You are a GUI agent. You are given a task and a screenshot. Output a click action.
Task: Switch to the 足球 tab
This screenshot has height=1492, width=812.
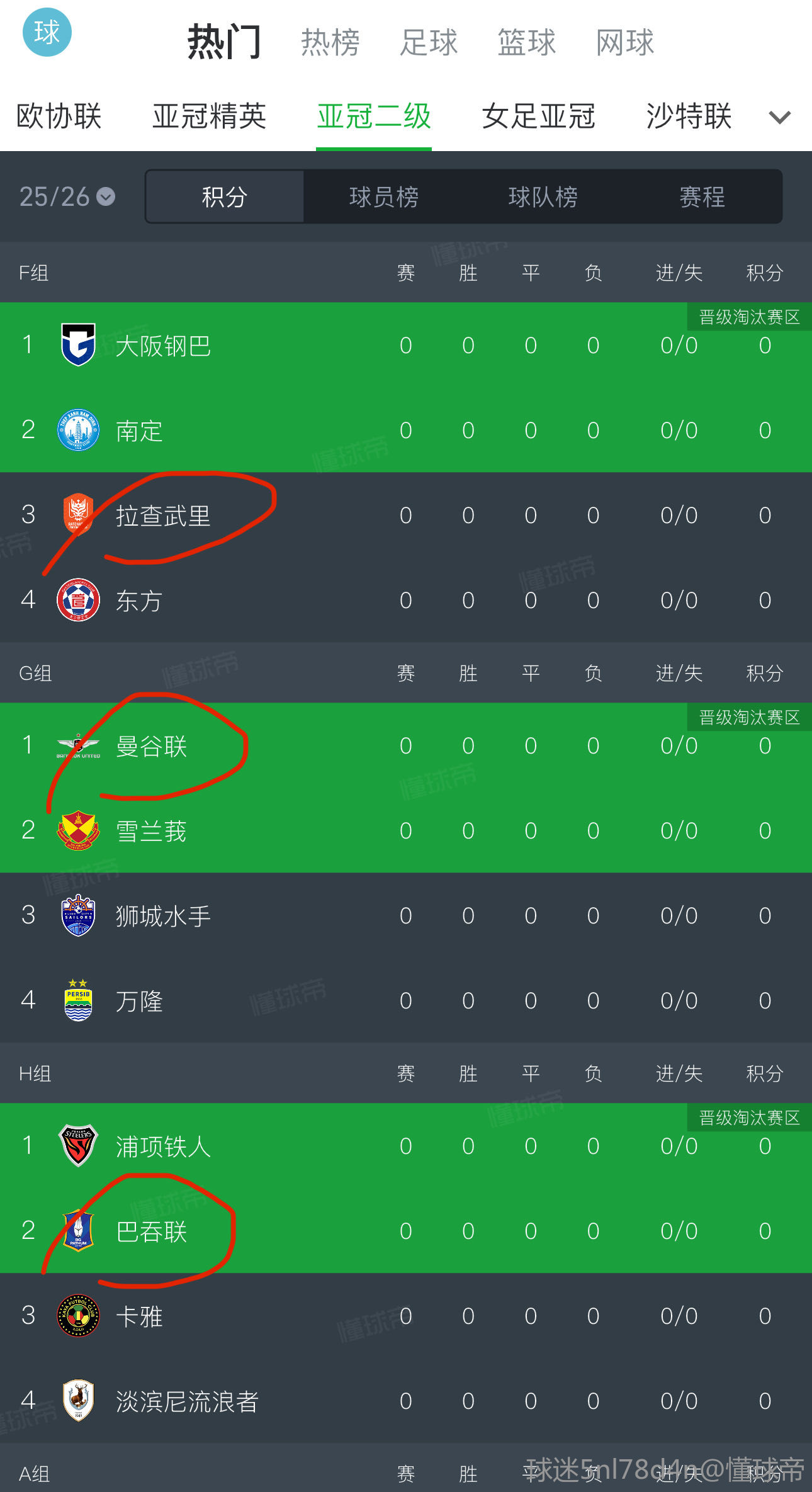click(429, 43)
